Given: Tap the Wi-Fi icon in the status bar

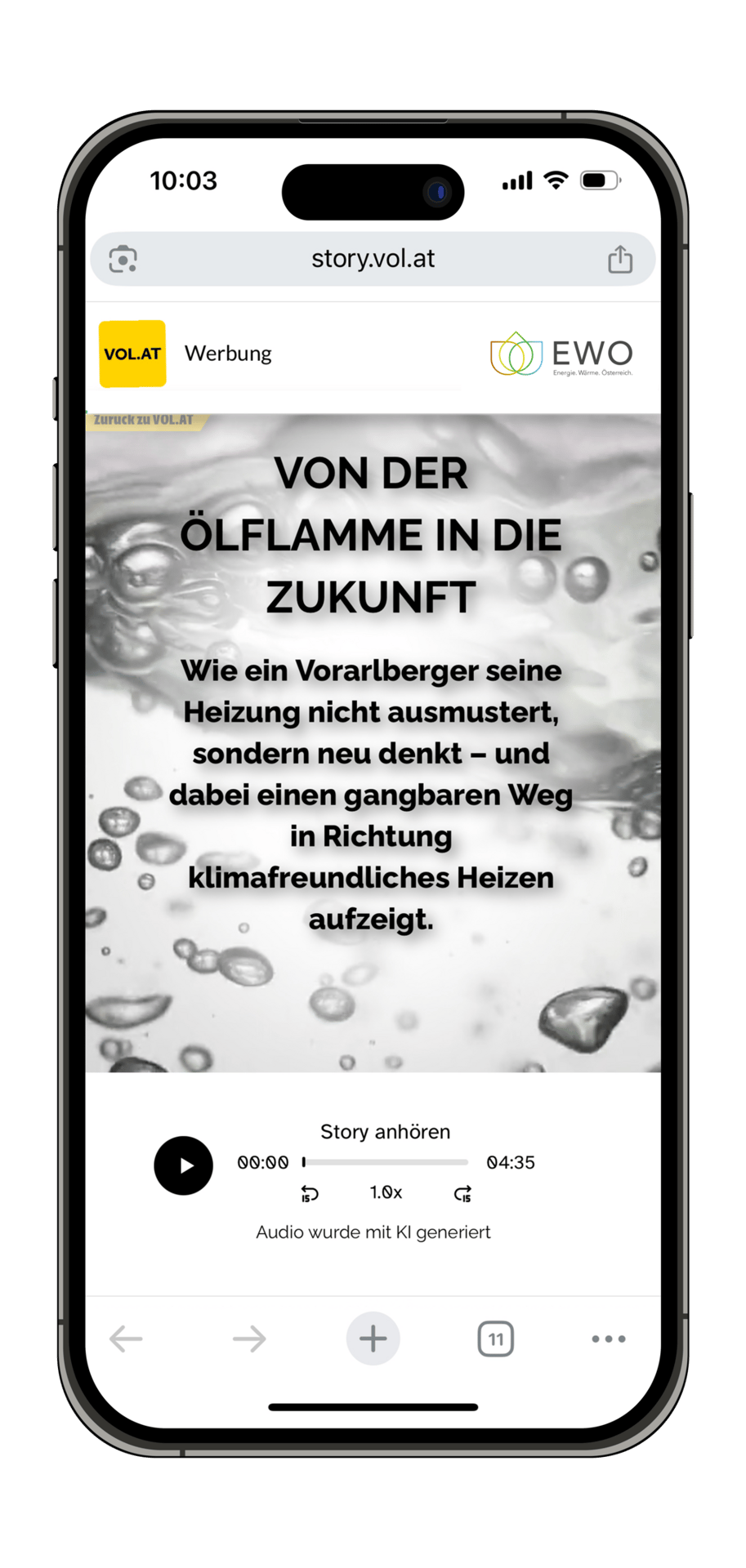Looking at the screenshot, I should 554,180.
